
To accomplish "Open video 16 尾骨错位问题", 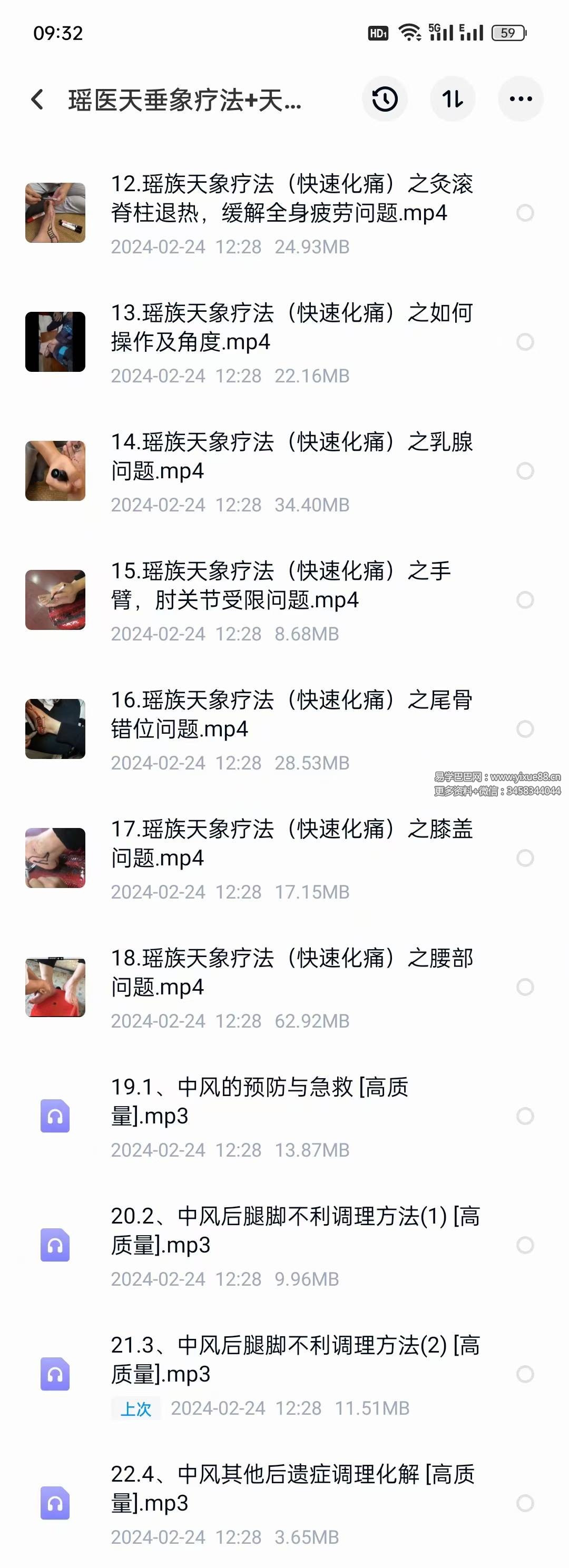I will tap(291, 715).
